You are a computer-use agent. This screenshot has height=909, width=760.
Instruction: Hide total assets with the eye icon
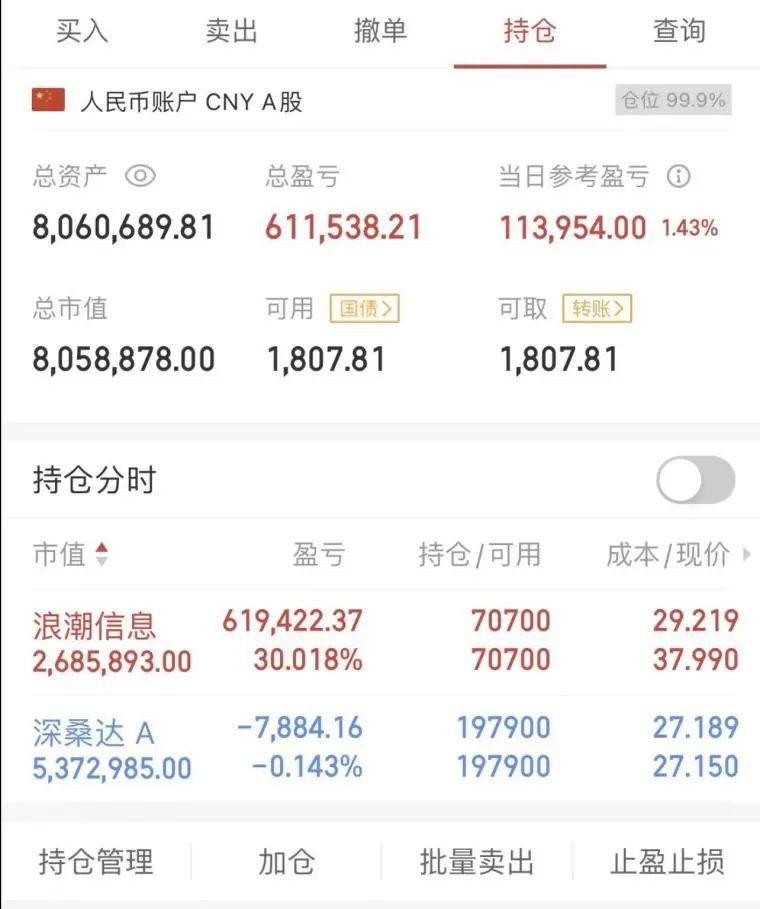(x=140, y=177)
